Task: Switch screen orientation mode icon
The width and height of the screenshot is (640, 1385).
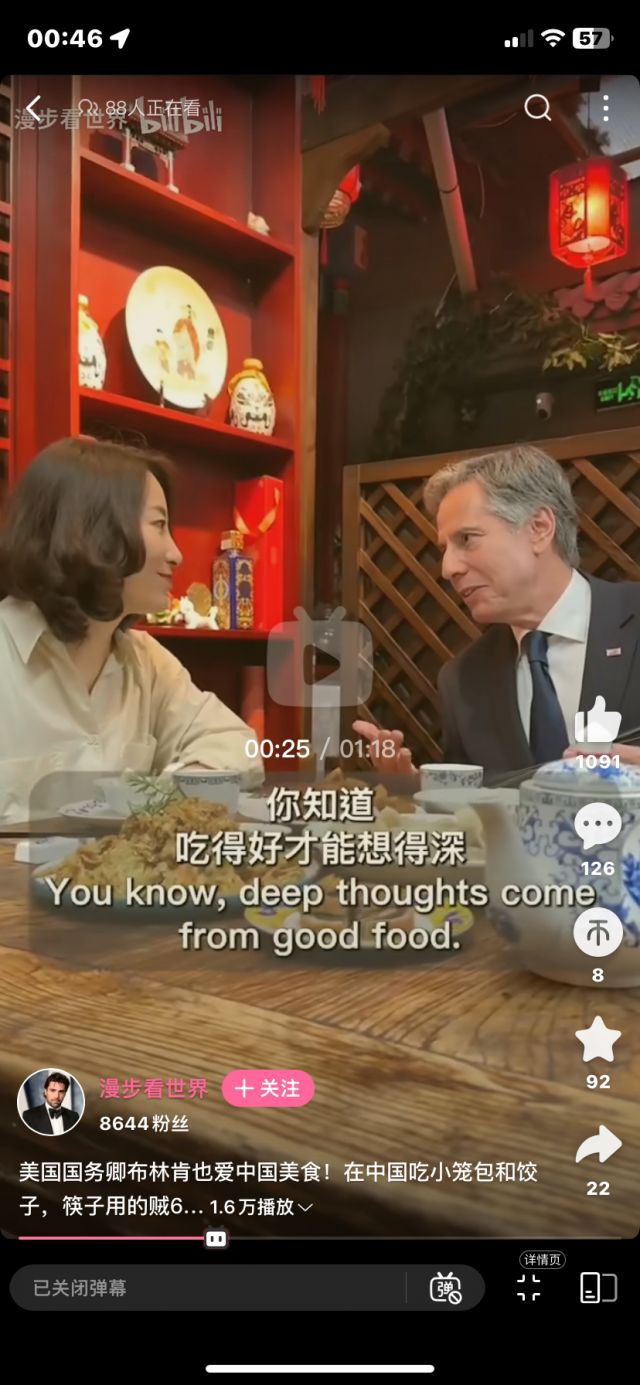Action: 597,1288
